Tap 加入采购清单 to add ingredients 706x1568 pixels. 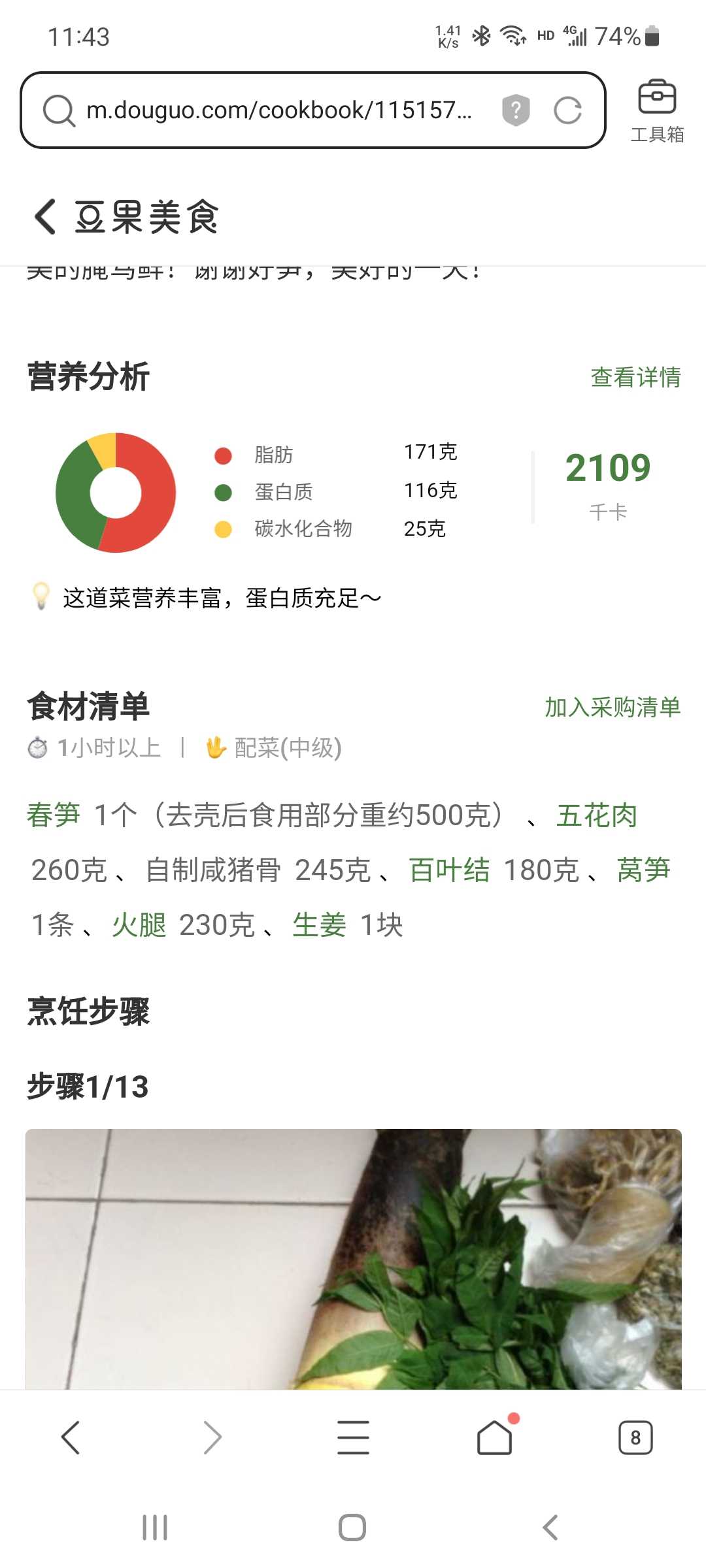pos(613,707)
